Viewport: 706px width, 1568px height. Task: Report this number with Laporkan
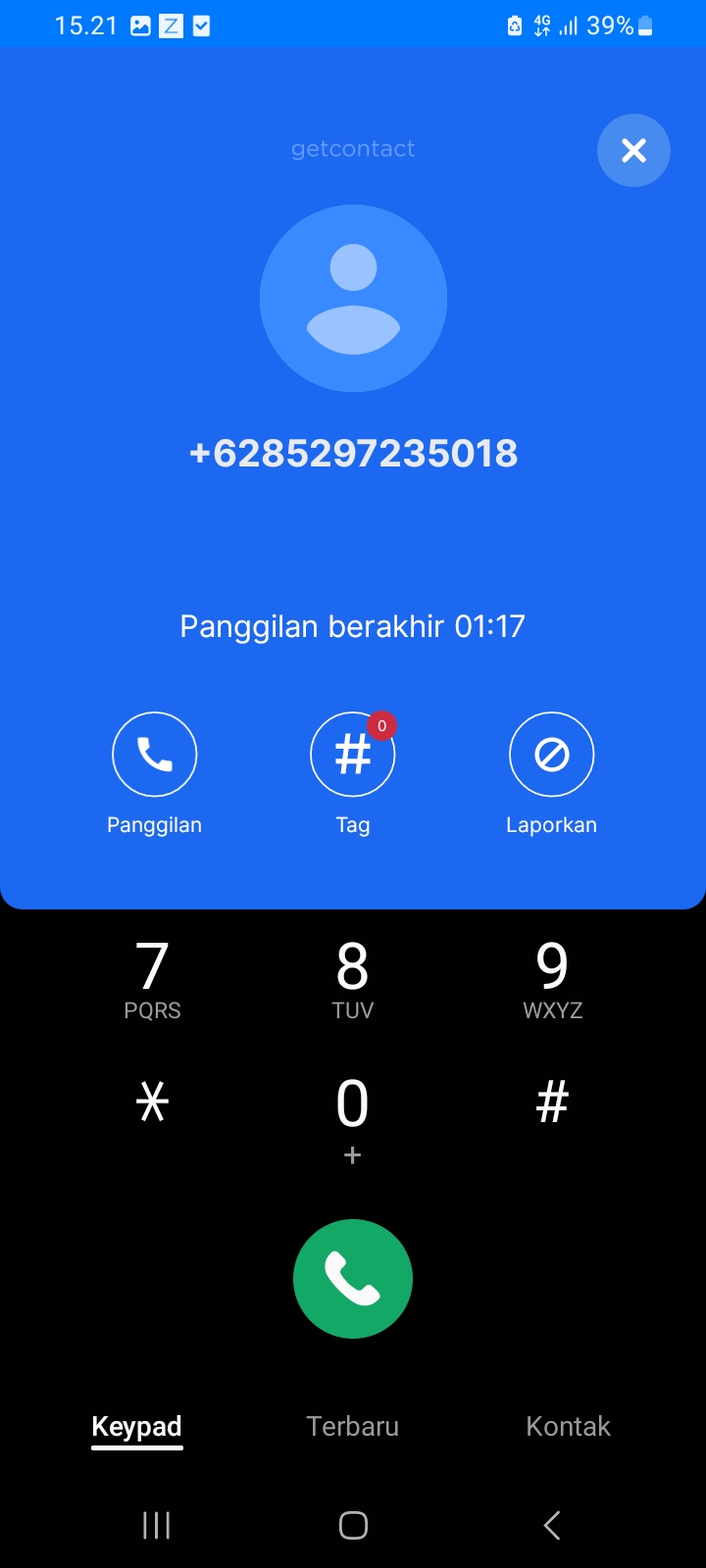point(551,755)
